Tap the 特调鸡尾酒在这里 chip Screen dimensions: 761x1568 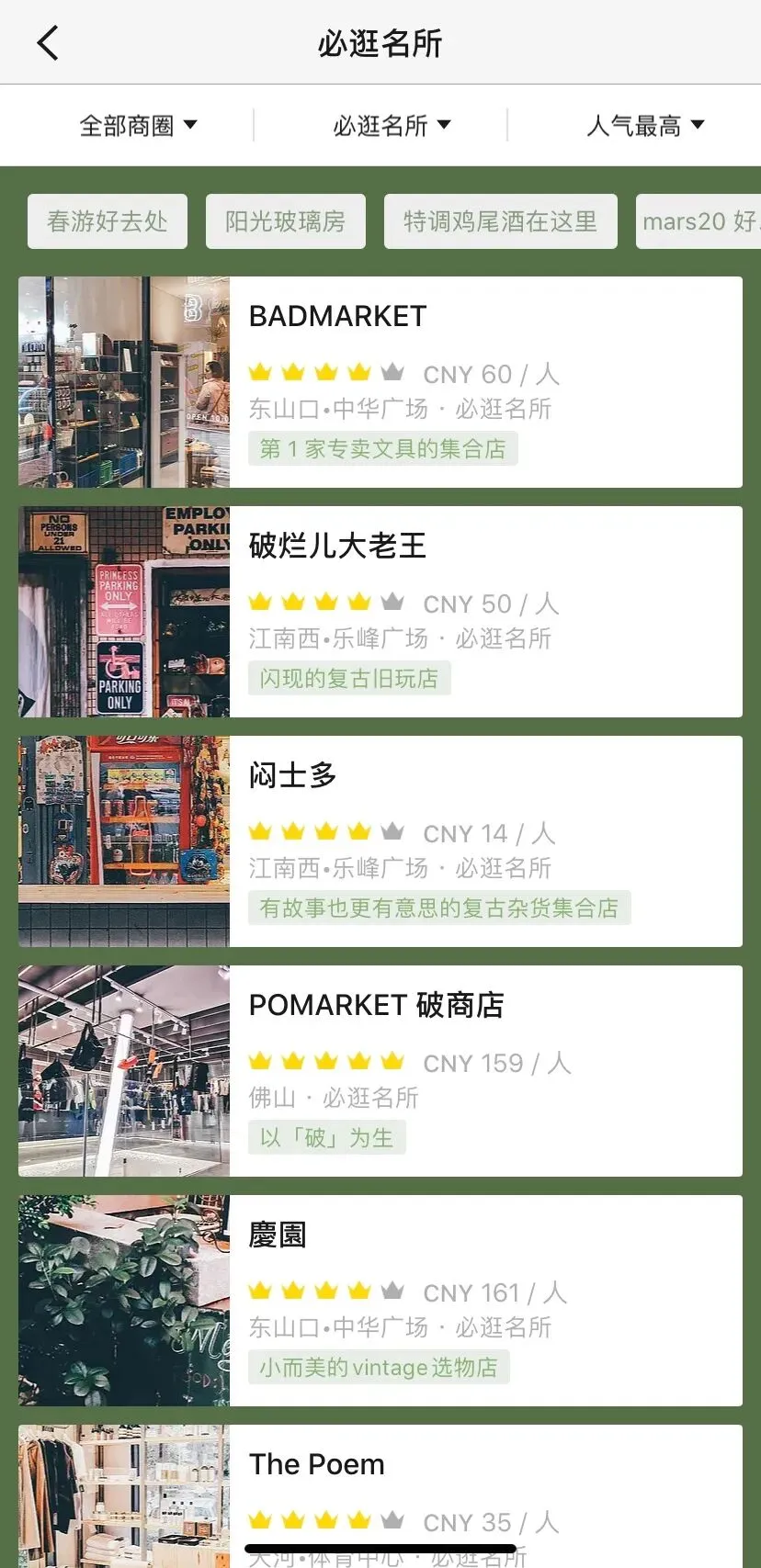point(500,221)
